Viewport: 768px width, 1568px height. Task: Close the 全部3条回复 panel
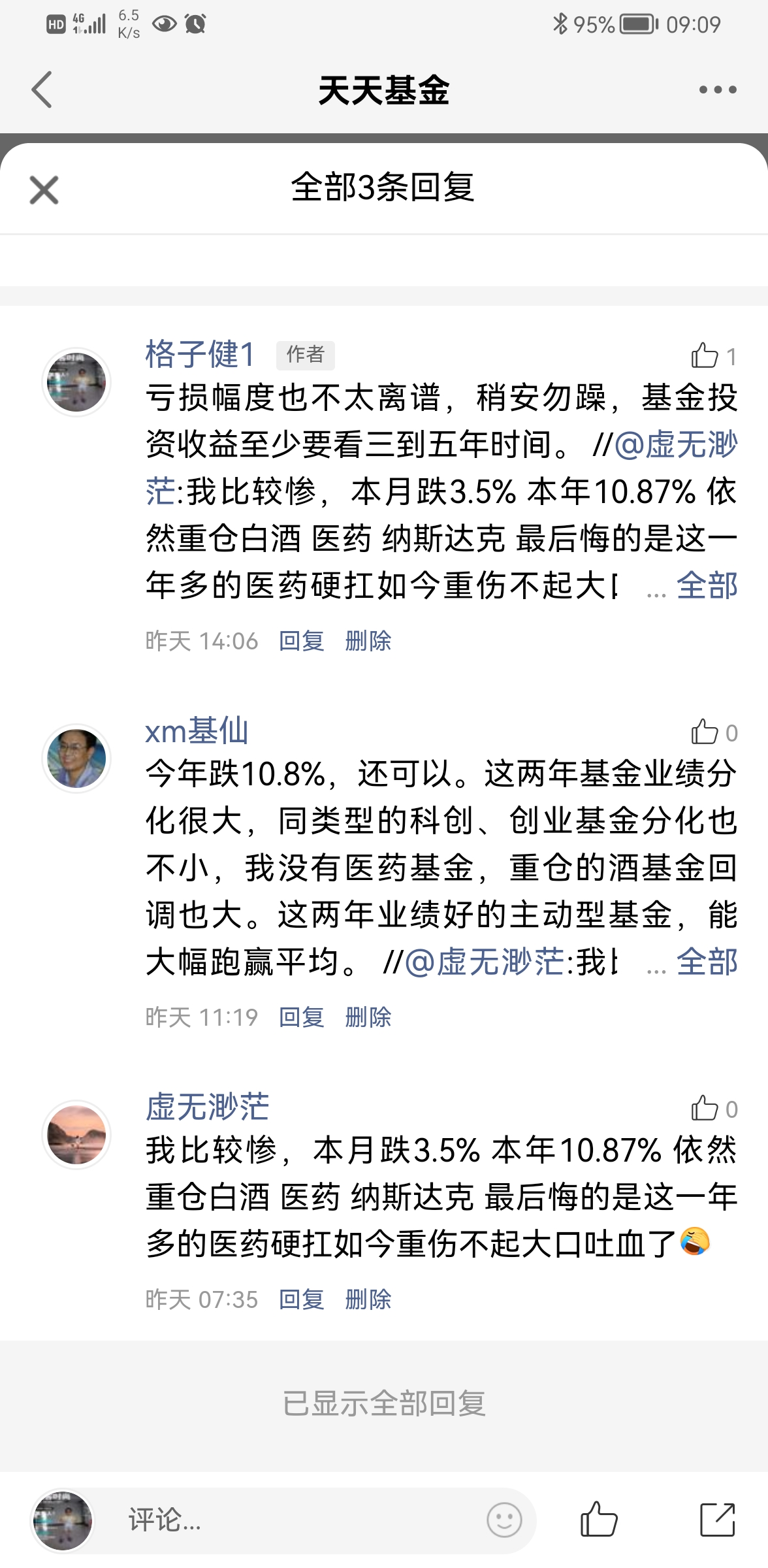(44, 190)
